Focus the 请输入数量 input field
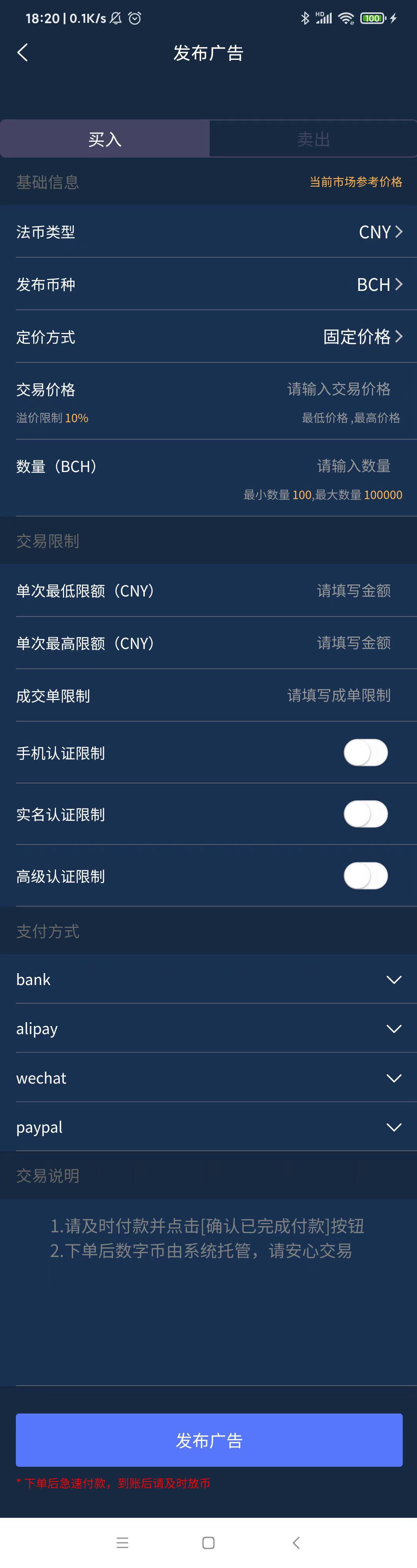 pyautogui.click(x=353, y=466)
